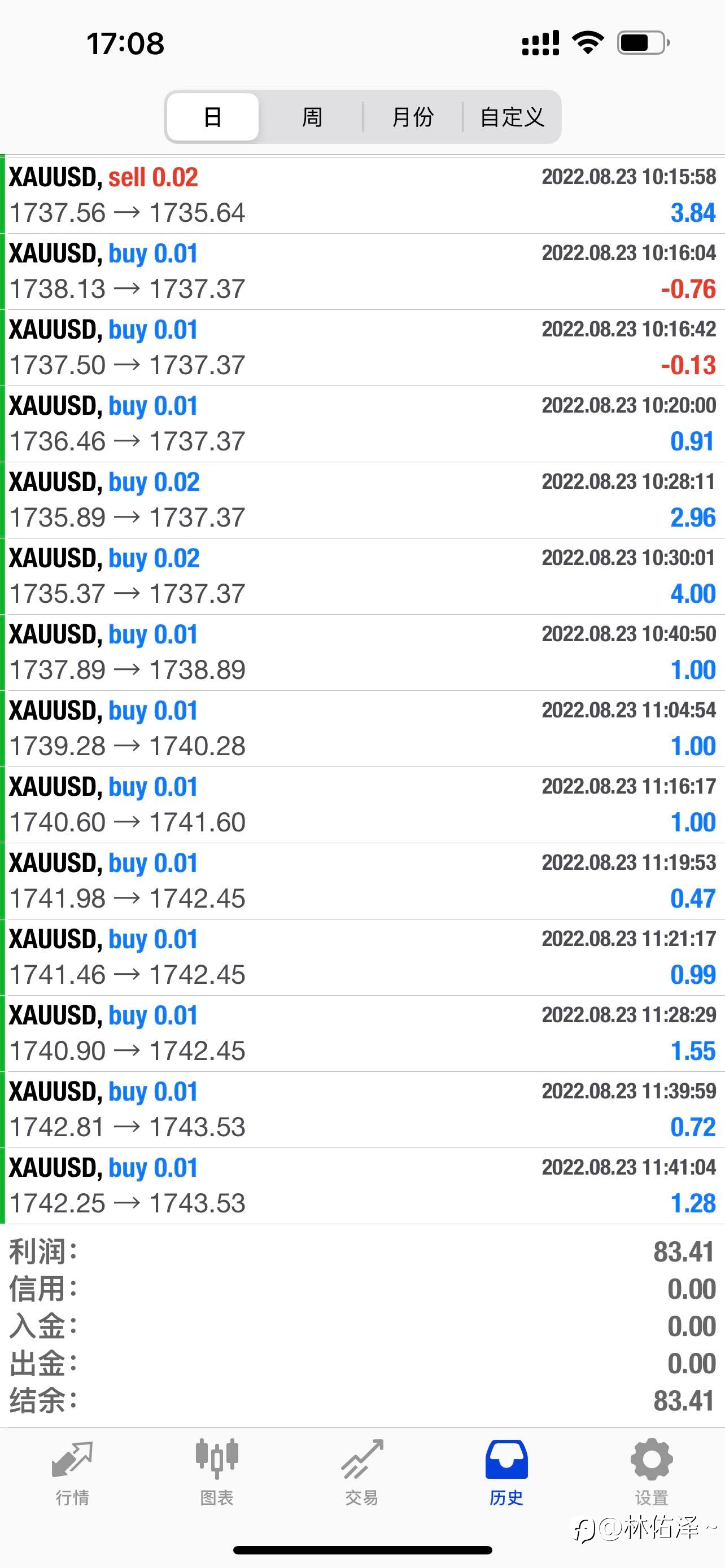Go to the 行情 quotes tab
Screen dimensions: 725x1568
pyautogui.click(x=72, y=1473)
